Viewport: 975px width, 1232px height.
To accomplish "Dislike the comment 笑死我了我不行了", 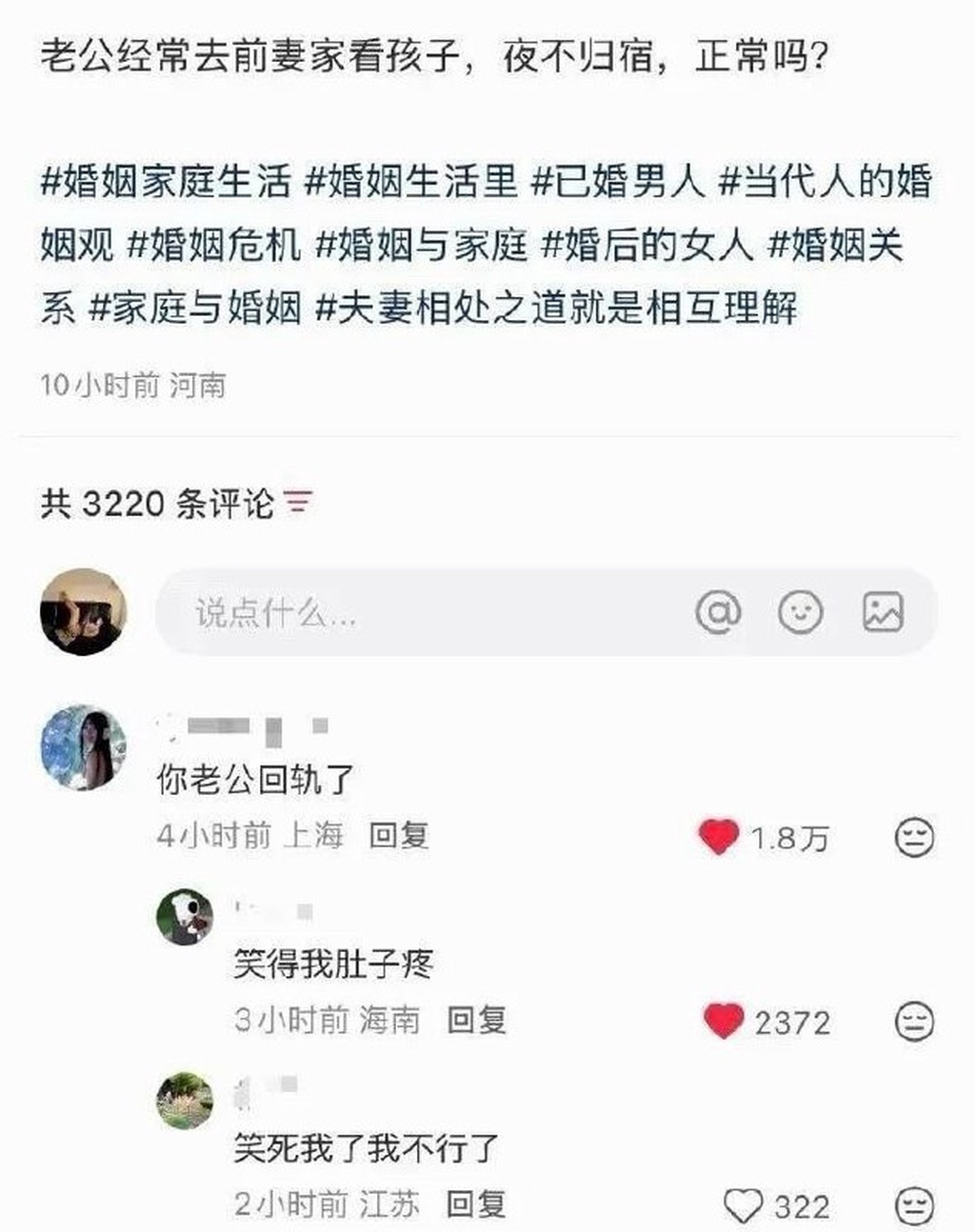I will tap(914, 1206).
